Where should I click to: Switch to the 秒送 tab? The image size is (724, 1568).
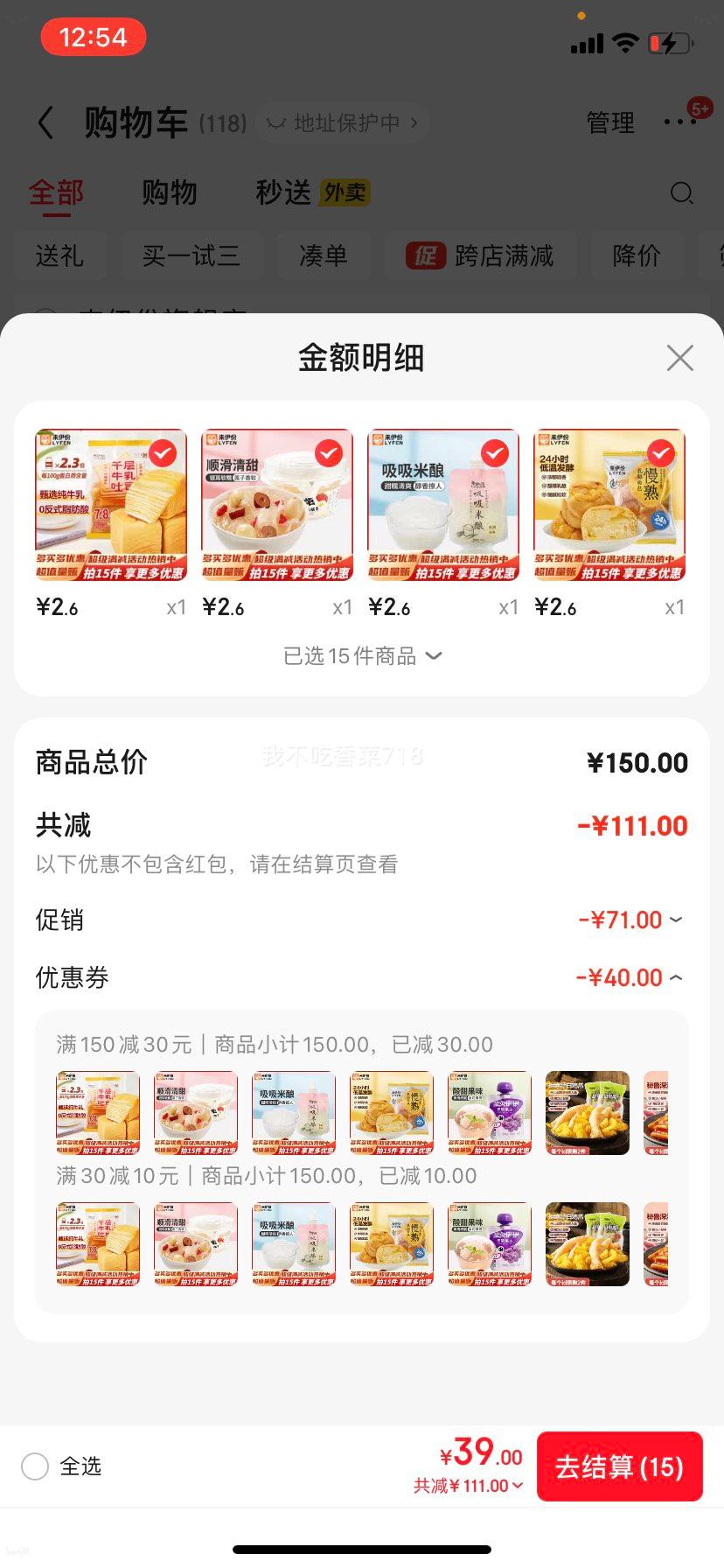coord(282,192)
